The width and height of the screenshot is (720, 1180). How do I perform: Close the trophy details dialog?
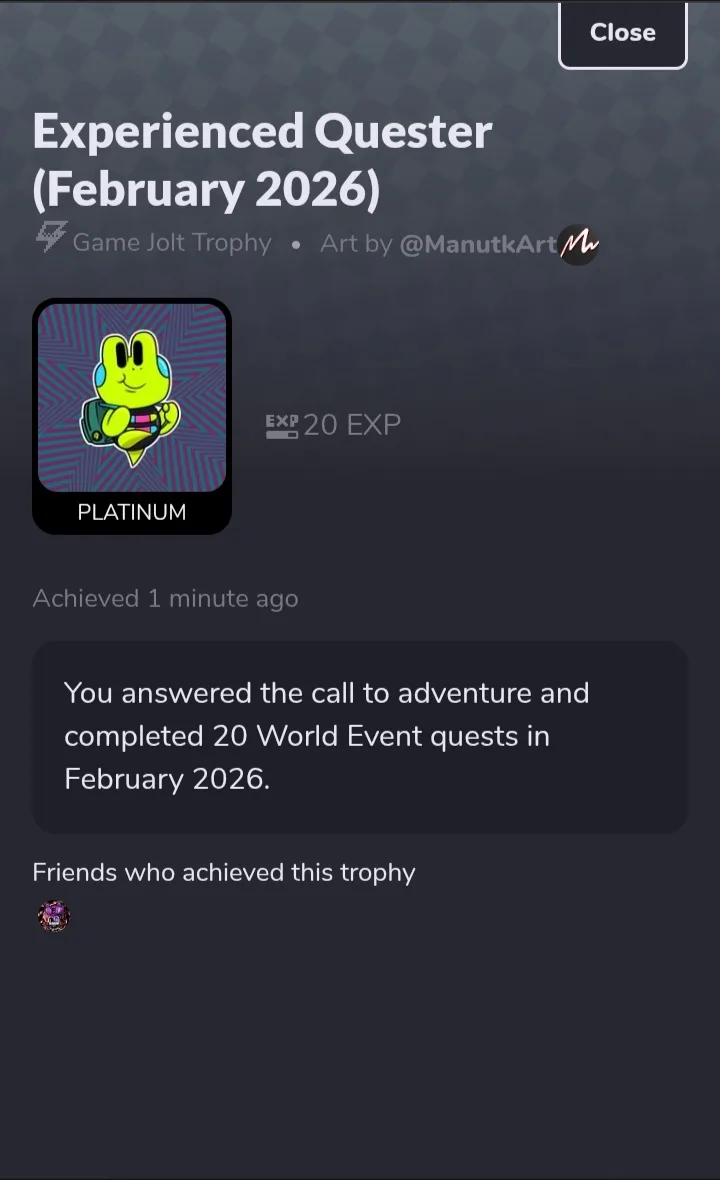click(x=622, y=34)
